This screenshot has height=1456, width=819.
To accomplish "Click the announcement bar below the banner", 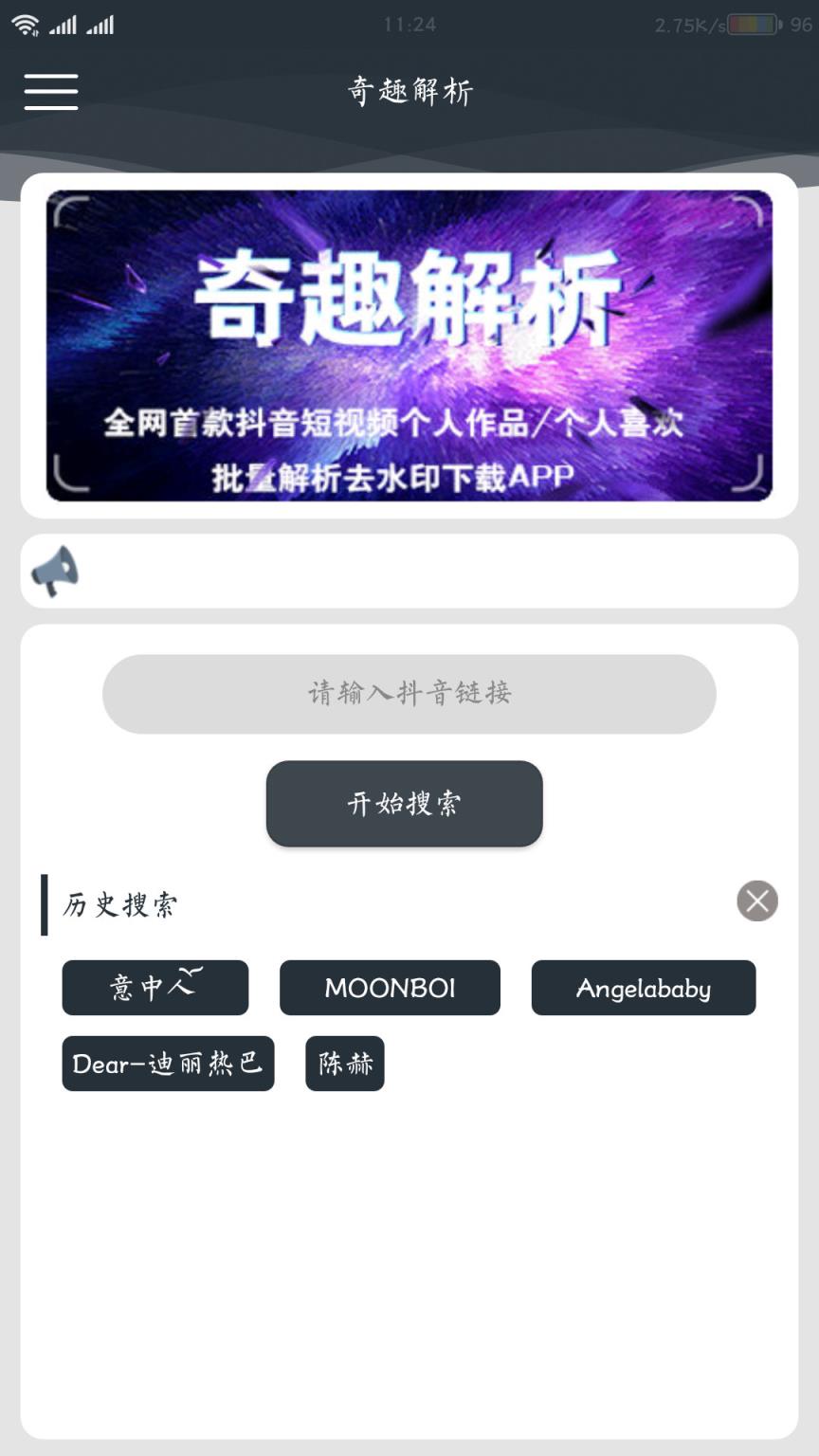I will pos(409,571).
